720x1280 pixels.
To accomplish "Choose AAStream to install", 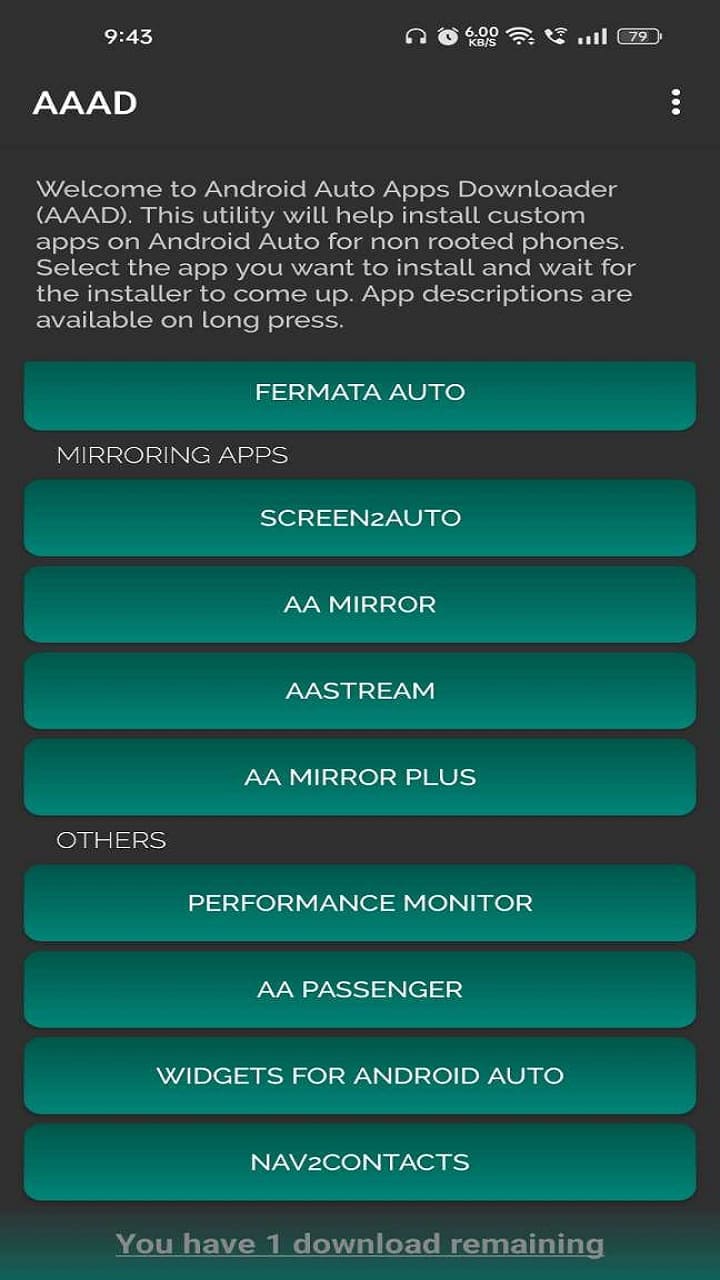I will (360, 690).
